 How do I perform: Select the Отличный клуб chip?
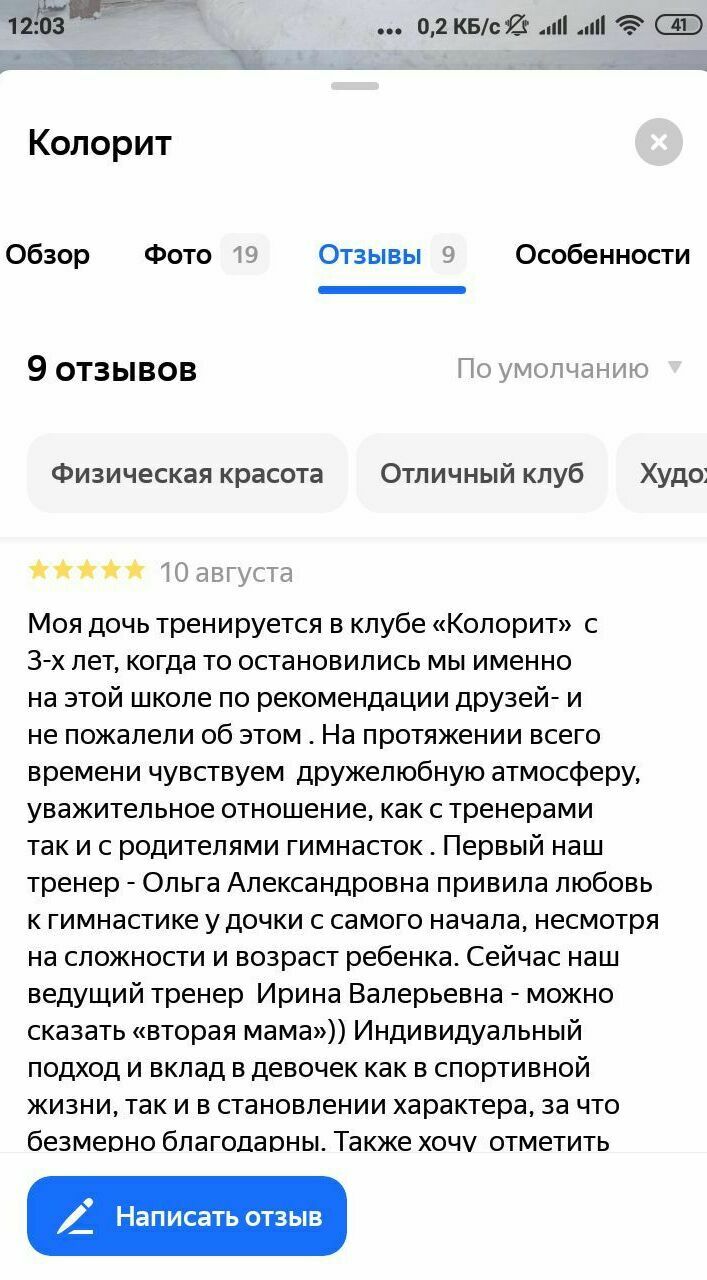(x=481, y=473)
